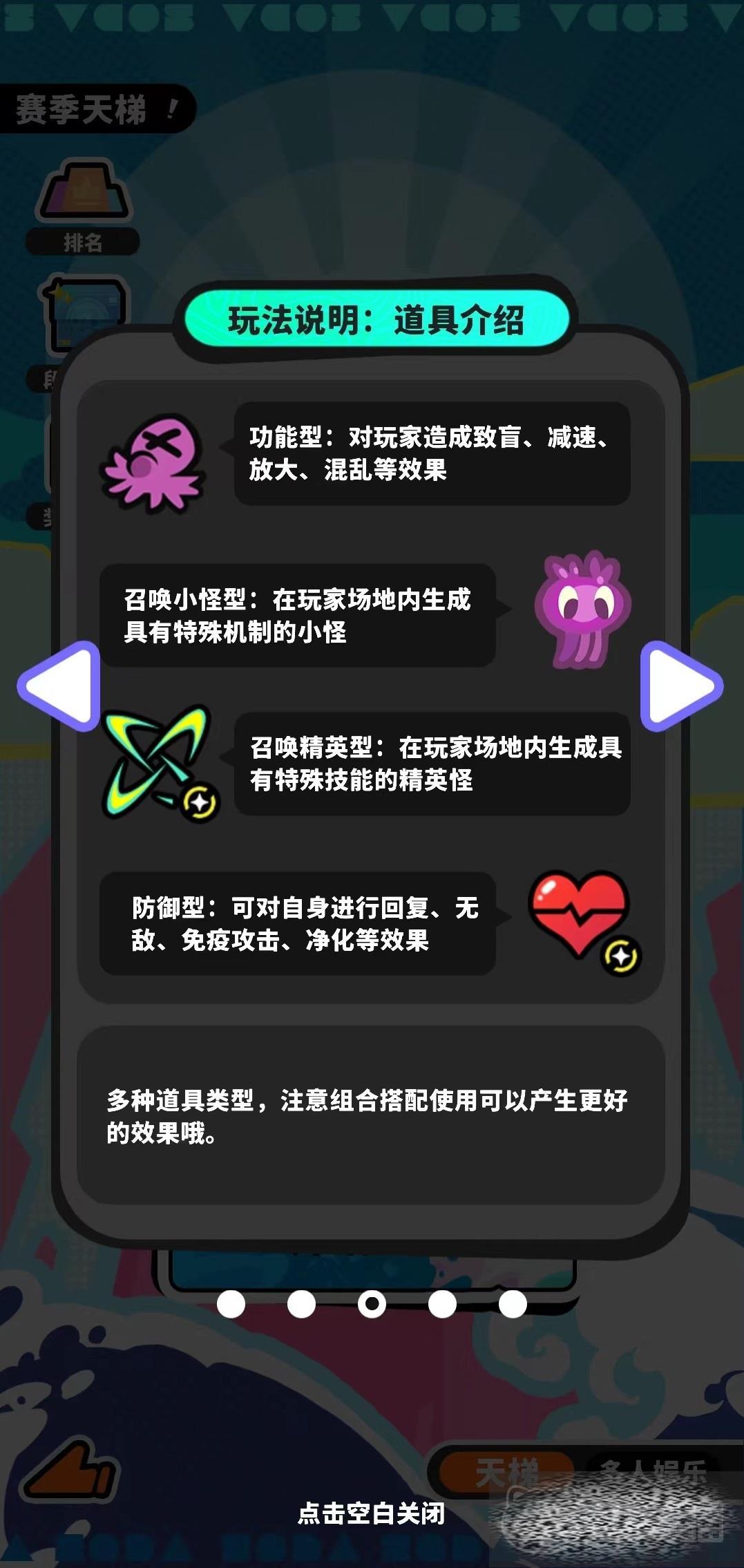Jump to the last page indicator dot
This screenshot has width=744, height=1568.
pos(513,1303)
